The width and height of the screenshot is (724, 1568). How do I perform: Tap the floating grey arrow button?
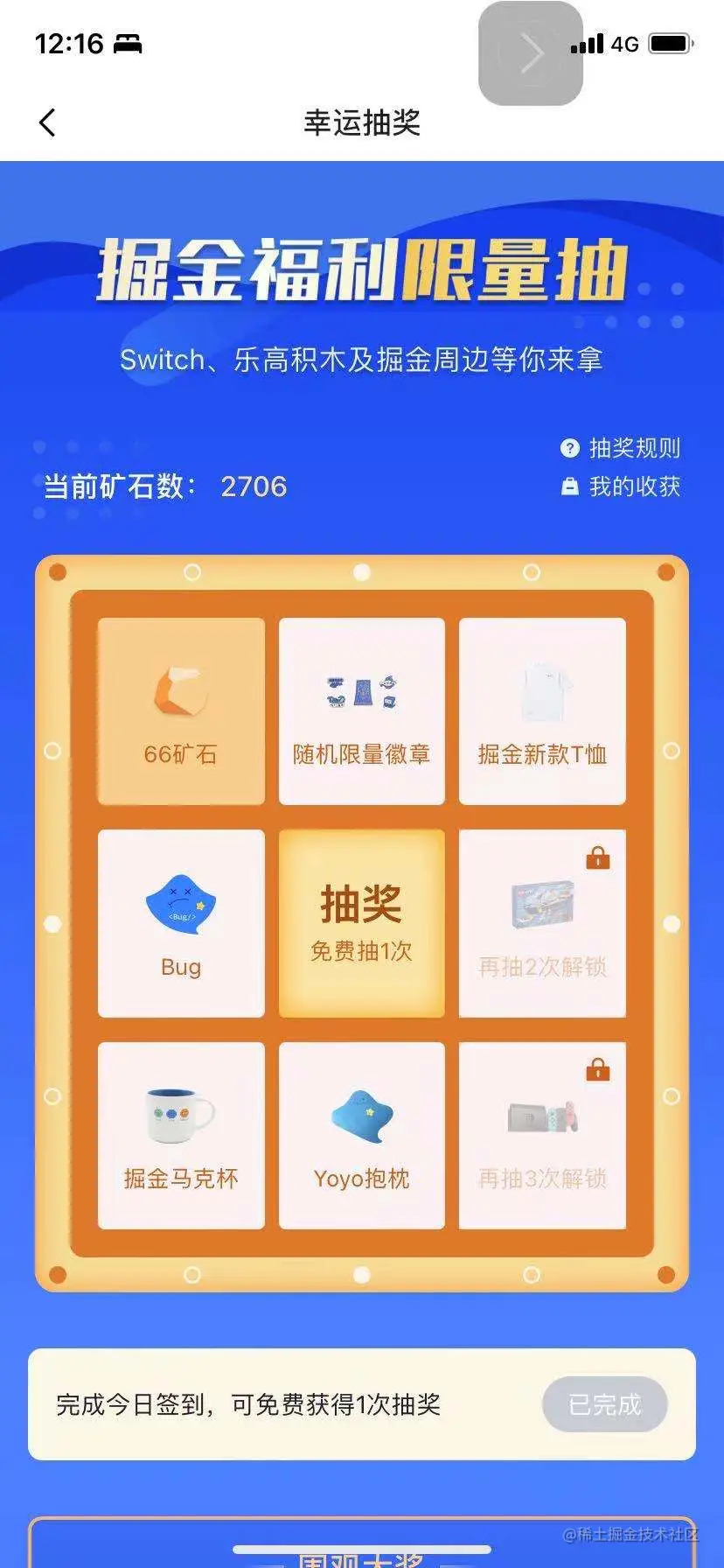coord(531,54)
